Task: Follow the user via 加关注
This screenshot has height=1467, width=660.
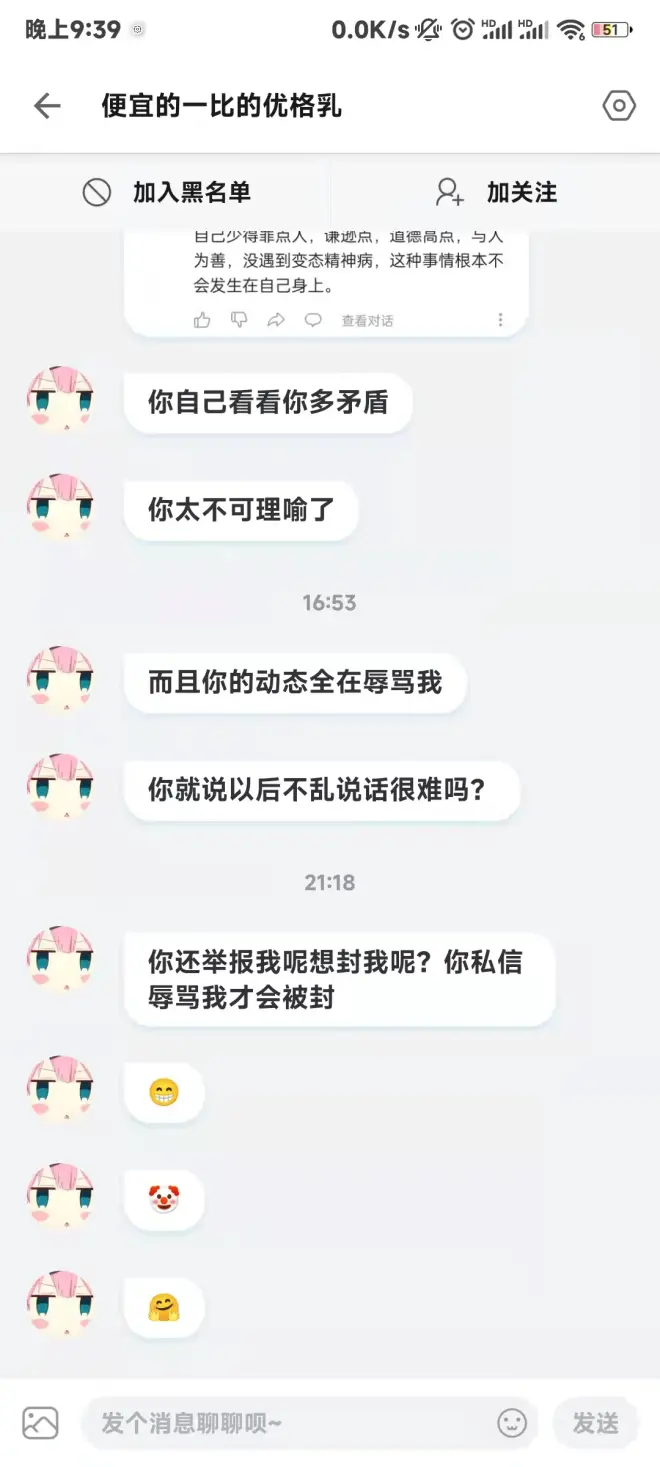Action: click(496, 192)
